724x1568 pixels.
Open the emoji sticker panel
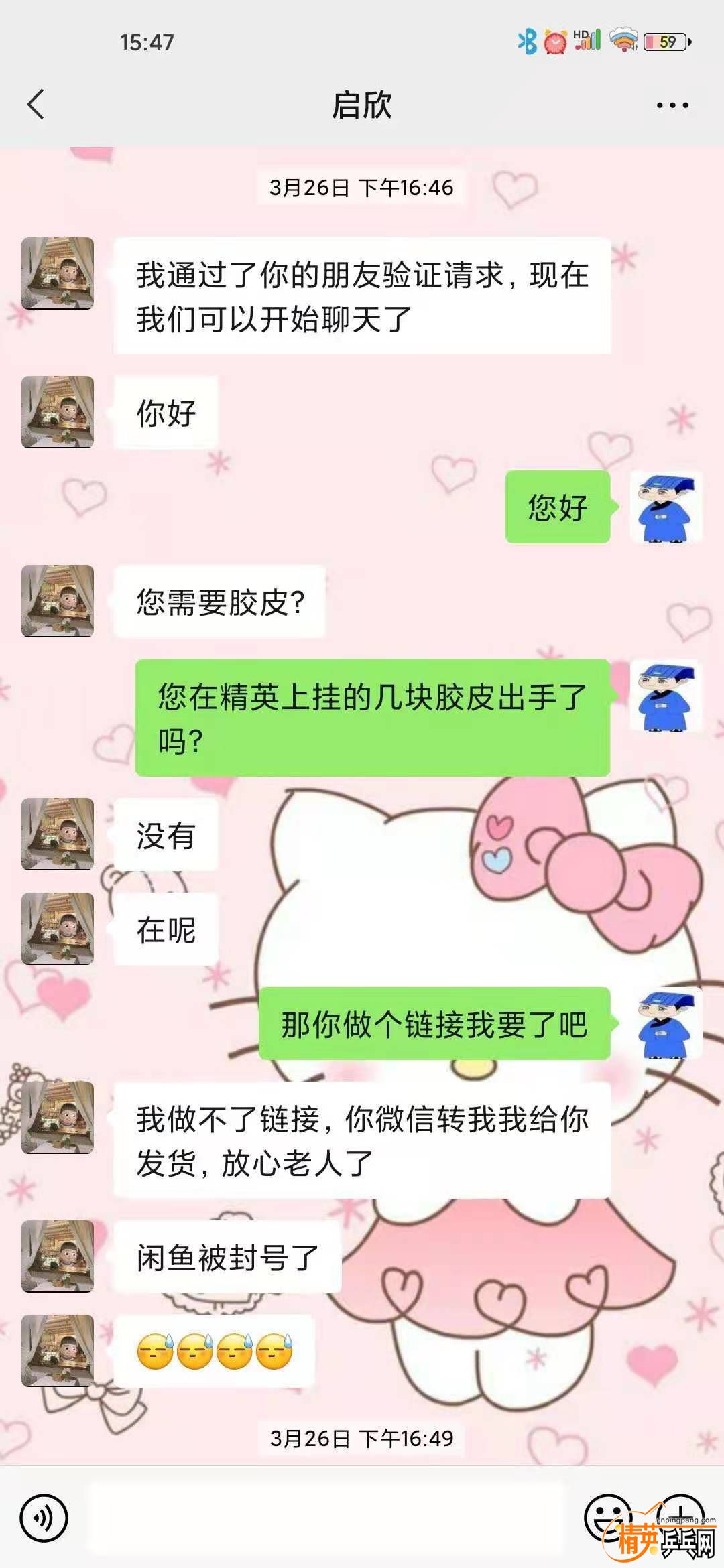pyautogui.click(x=607, y=1516)
